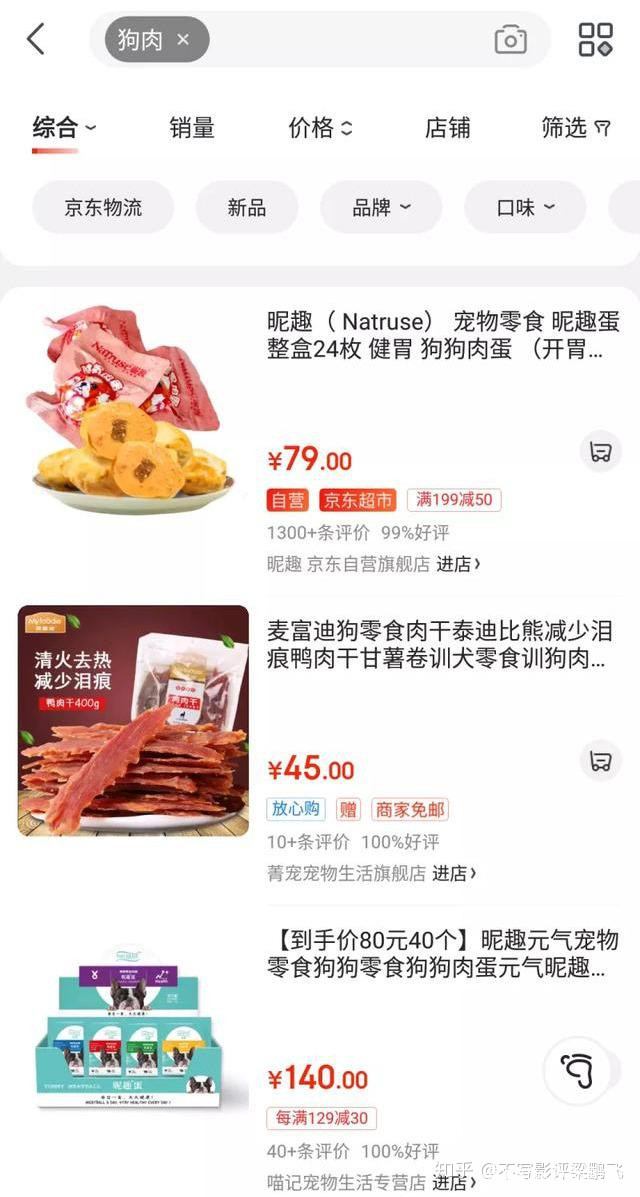Add the ¥79.00 昵趣蛋 to cart
640x1197 pixels.
click(x=600, y=452)
